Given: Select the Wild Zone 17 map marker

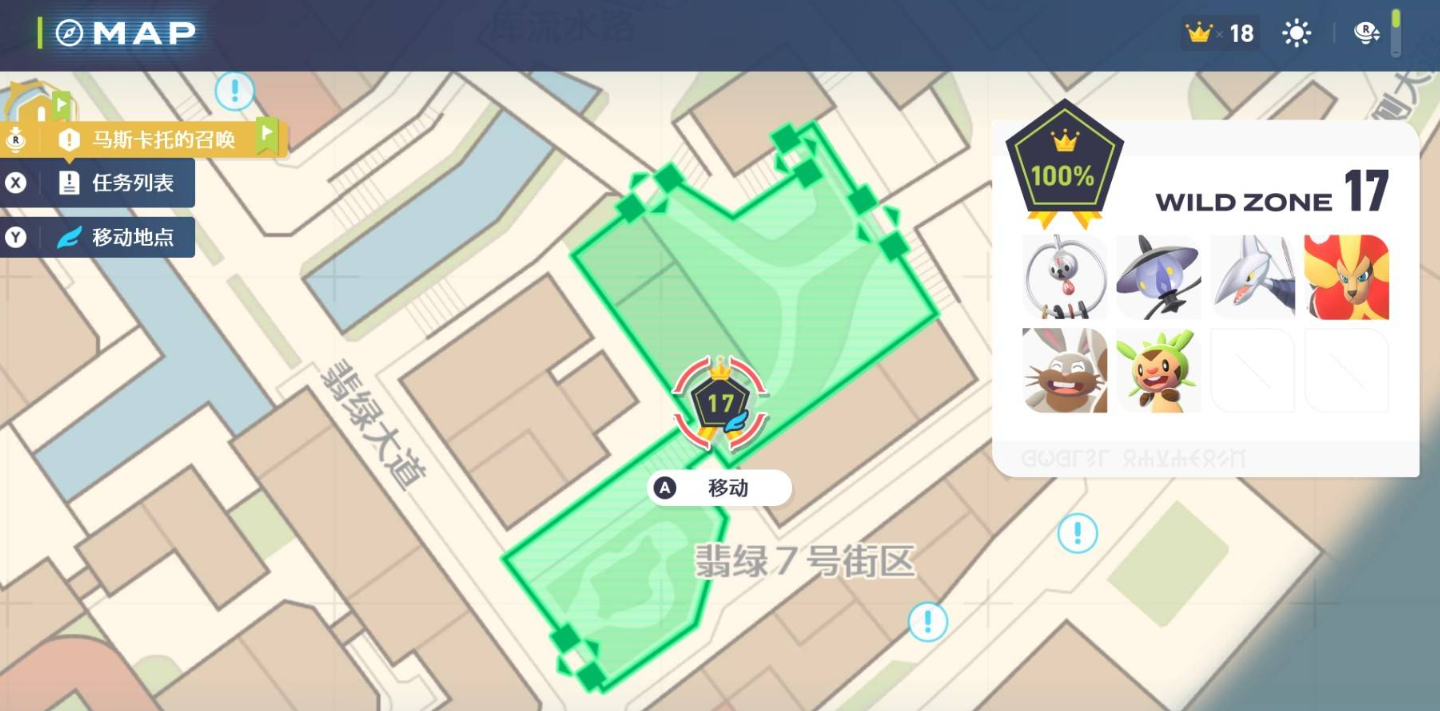Looking at the screenshot, I should coord(720,404).
